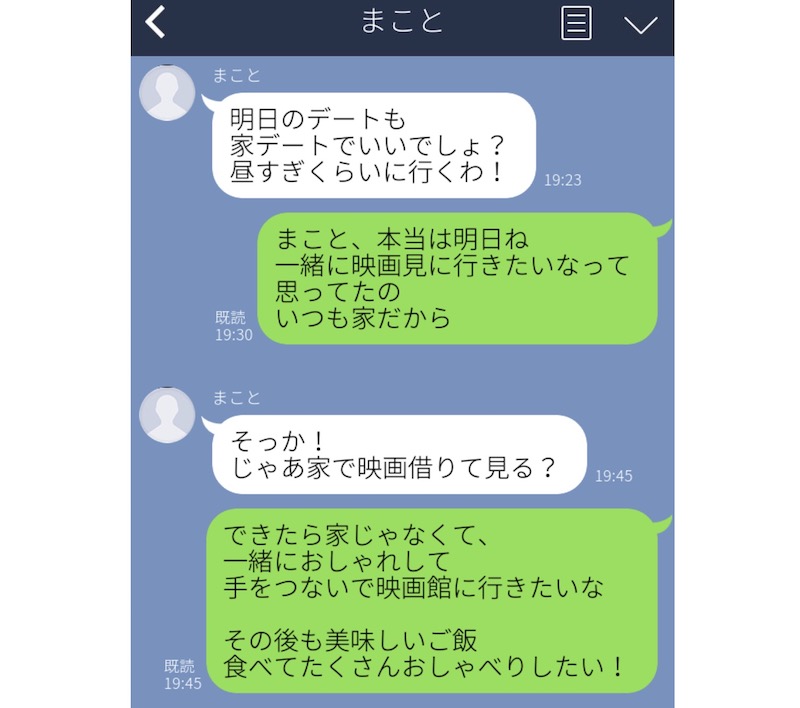This screenshot has width=800, height=708.
Task: Expand the chat options chevron
Action: tap(640, 24)
